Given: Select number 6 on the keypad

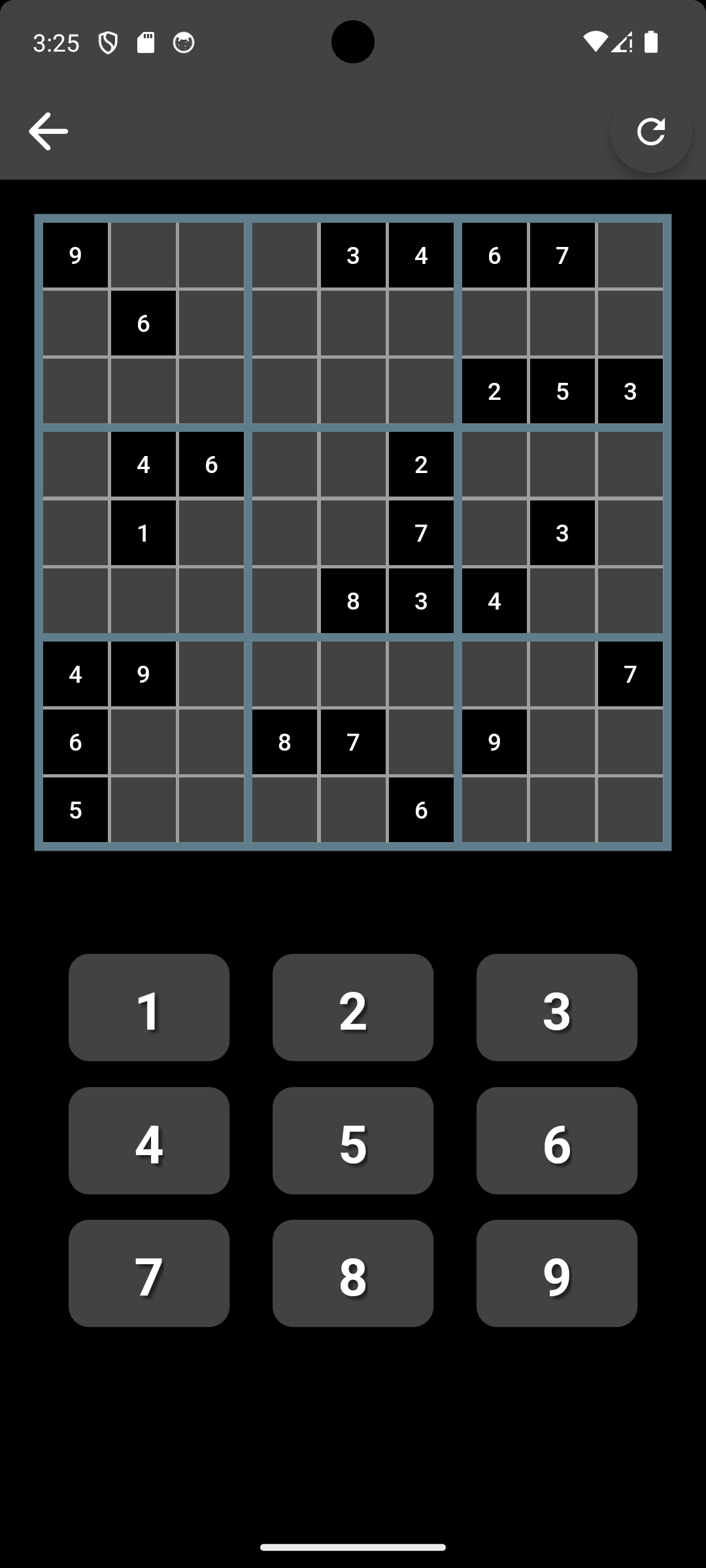Looking at the screenshot, I should [x=557, y=1141].
